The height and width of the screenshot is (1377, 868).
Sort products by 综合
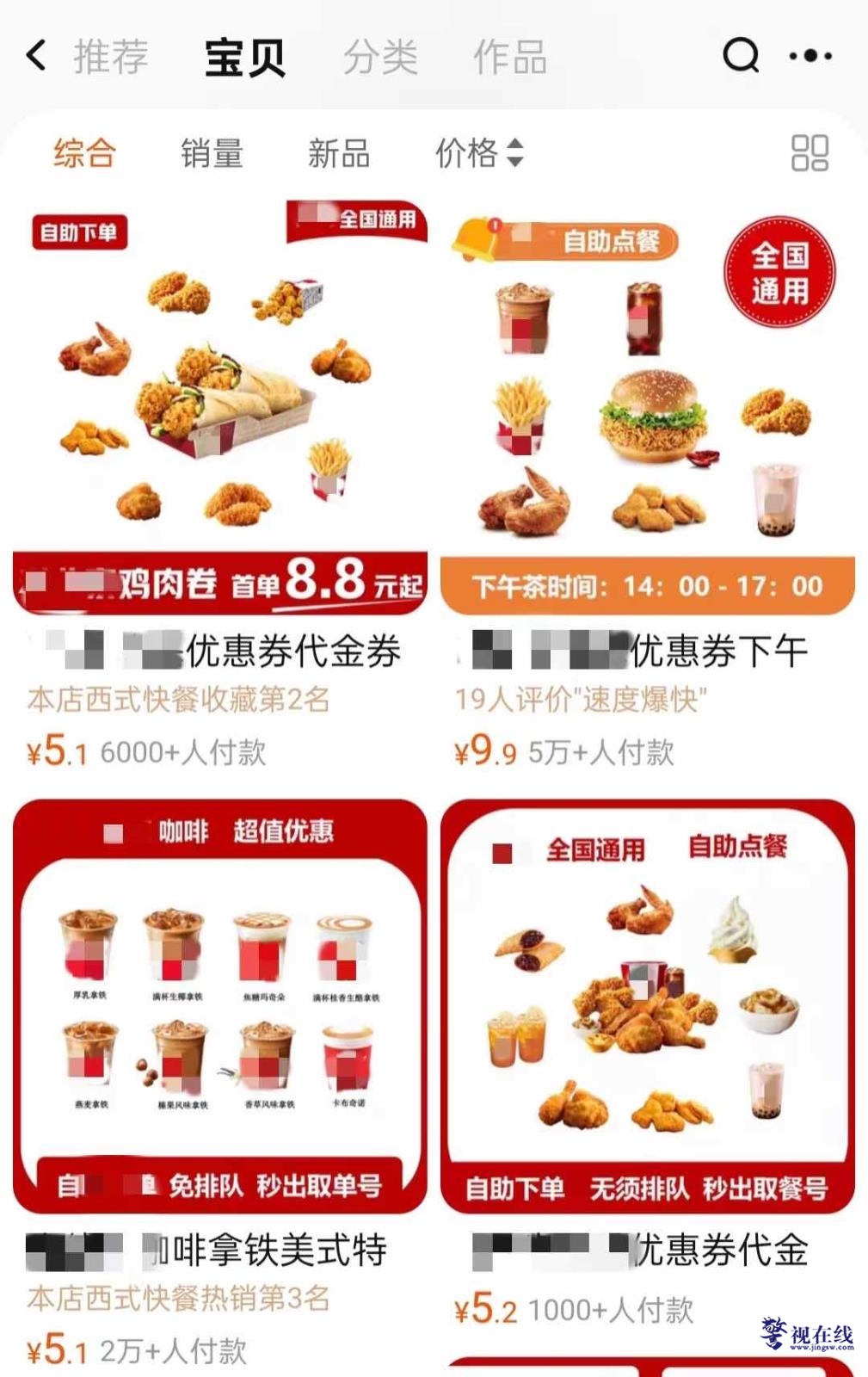tap(84, 153)
